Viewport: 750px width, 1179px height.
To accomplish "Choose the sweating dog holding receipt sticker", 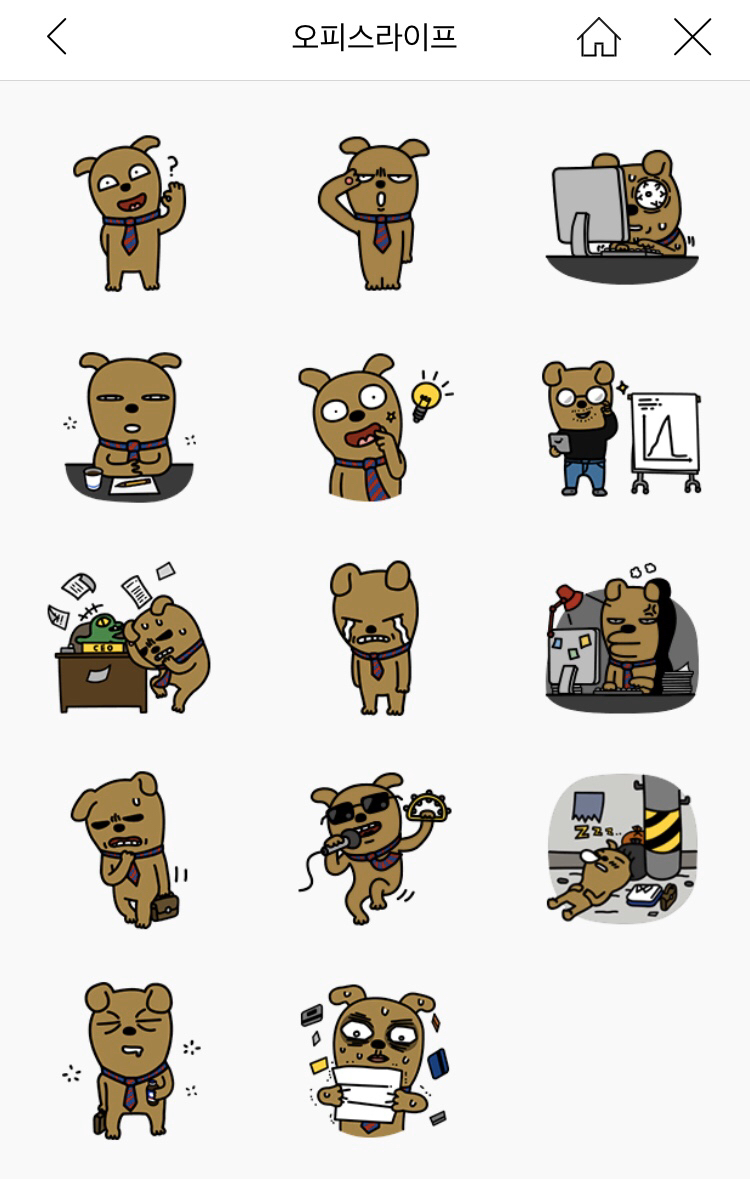I will click(375, 1060).
